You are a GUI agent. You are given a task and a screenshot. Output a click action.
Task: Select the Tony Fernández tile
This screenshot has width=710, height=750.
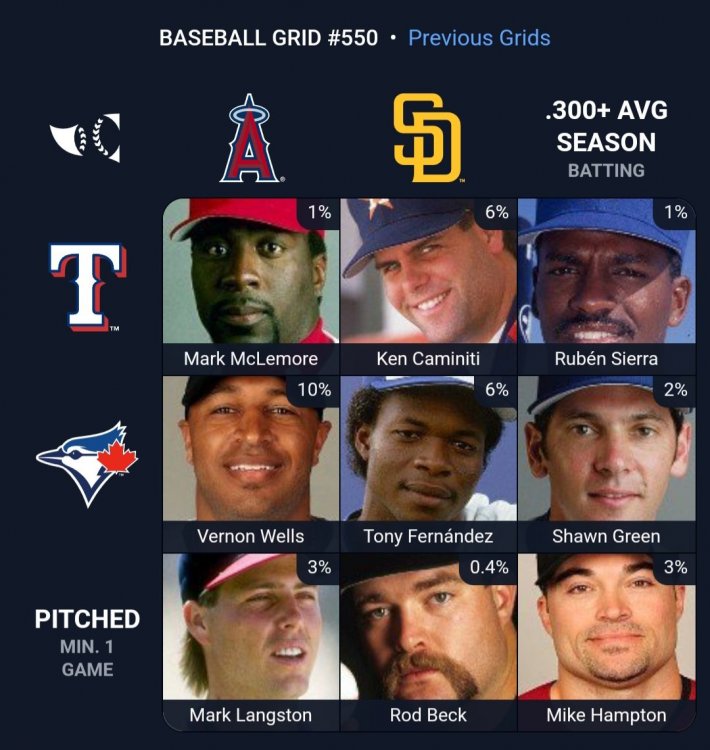tap(428, 463)
